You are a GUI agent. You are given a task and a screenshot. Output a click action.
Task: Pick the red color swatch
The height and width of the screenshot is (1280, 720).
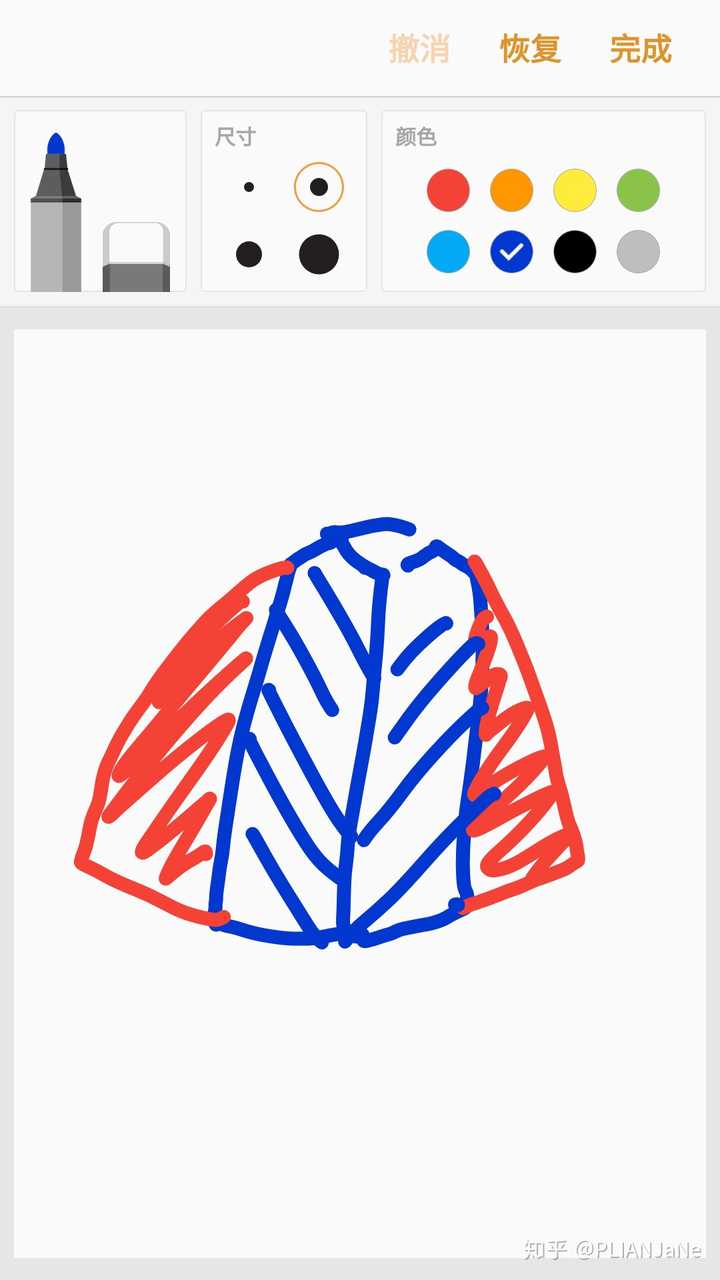448,190
